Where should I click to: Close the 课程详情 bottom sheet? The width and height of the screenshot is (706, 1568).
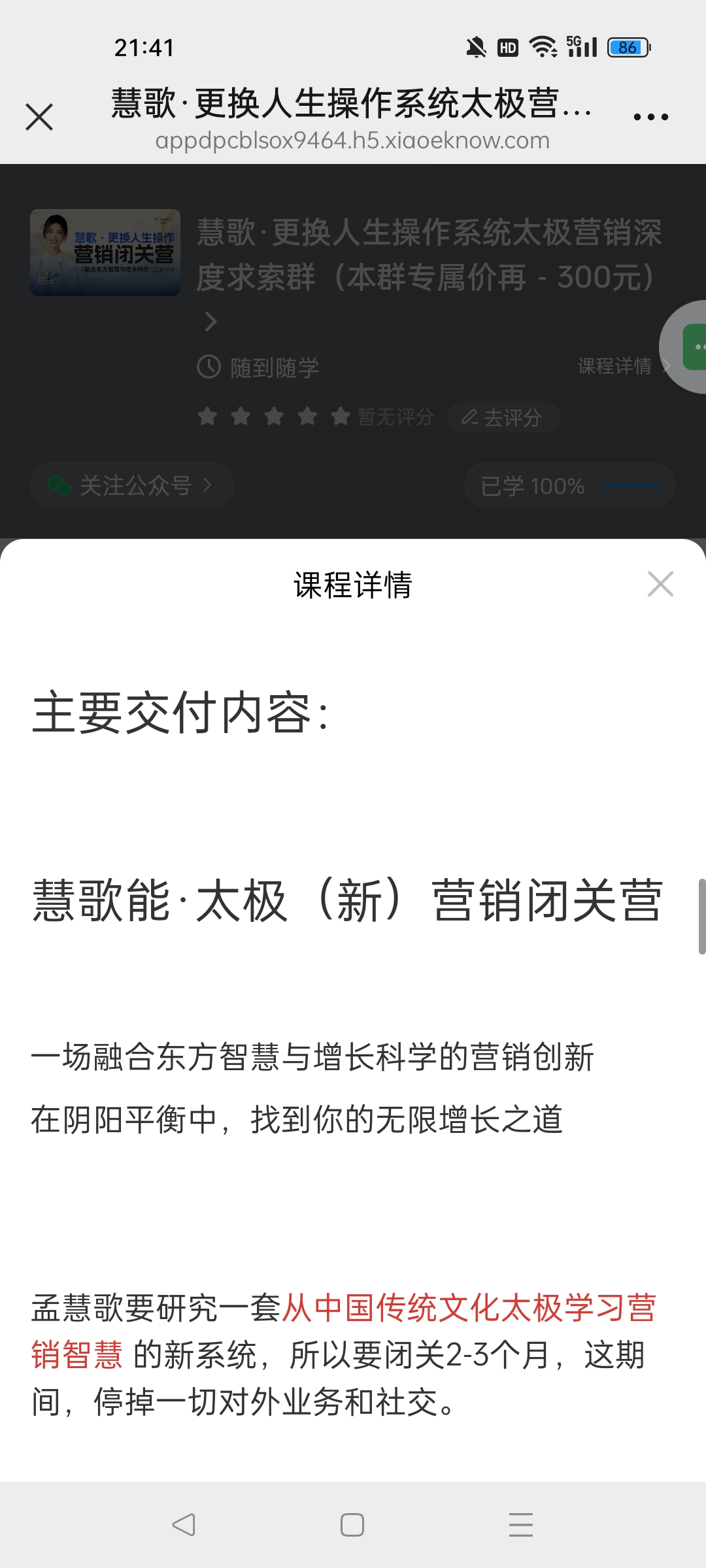tap(660, 583)
